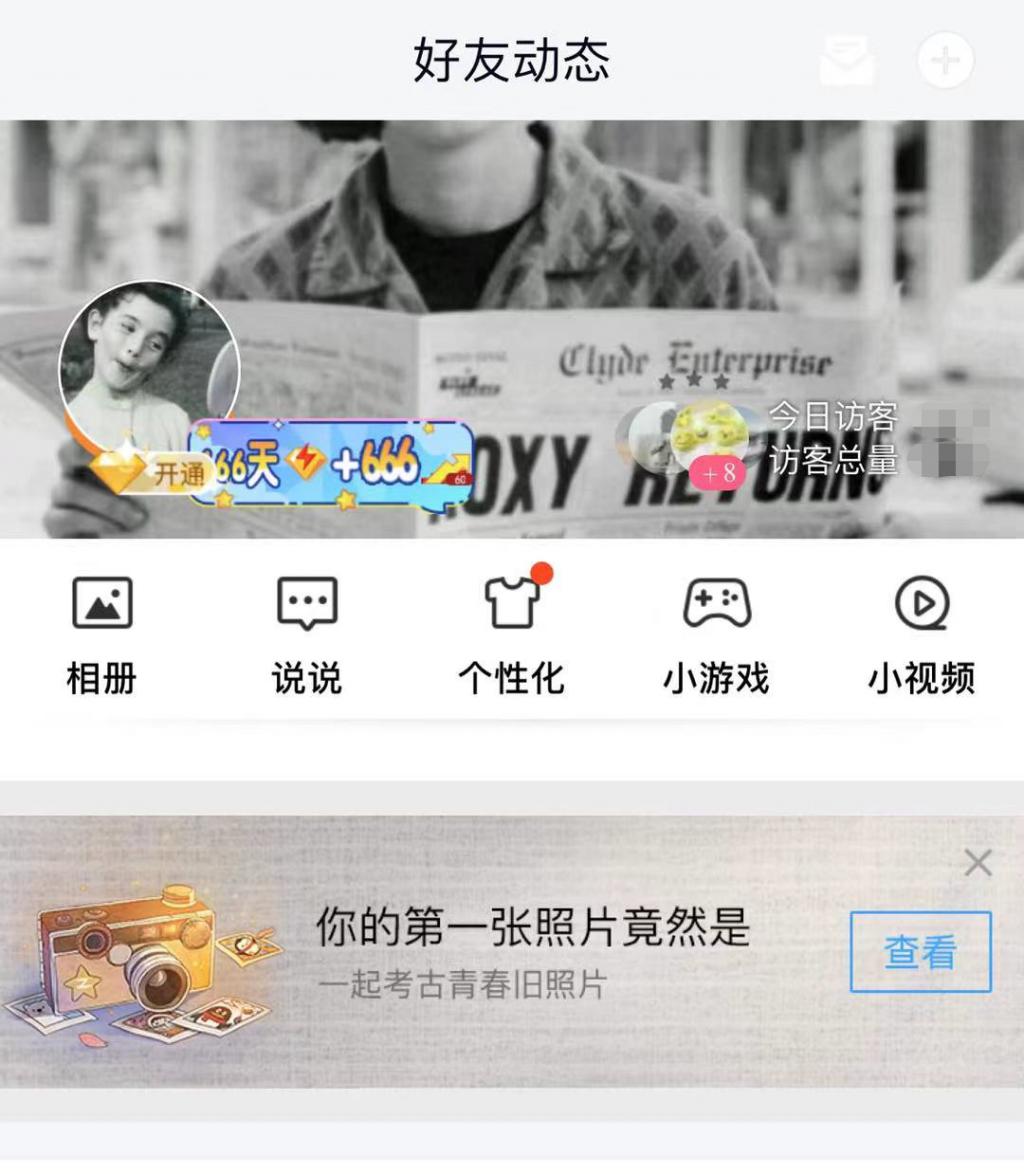This screenshot has width=1024, height=1174.
Task: Tap the 开通 yellow diamond badge
Action: coord(150,473)
